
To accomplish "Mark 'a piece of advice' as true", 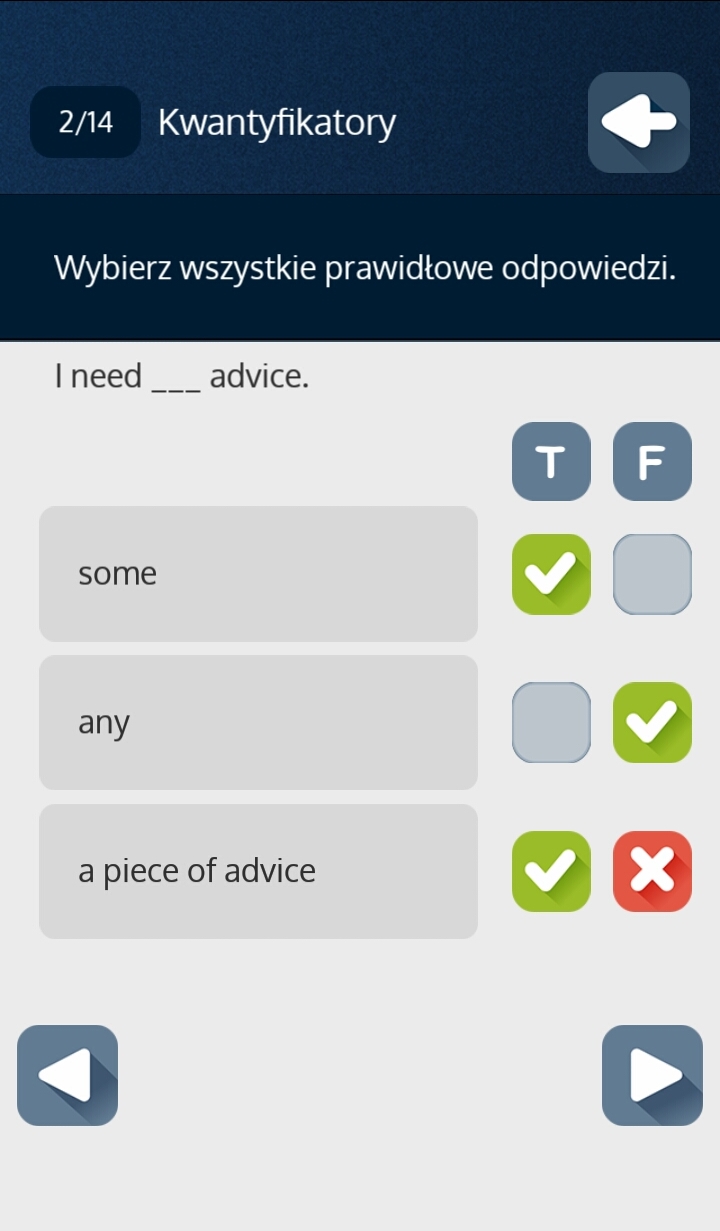I will tap(551, 871).
